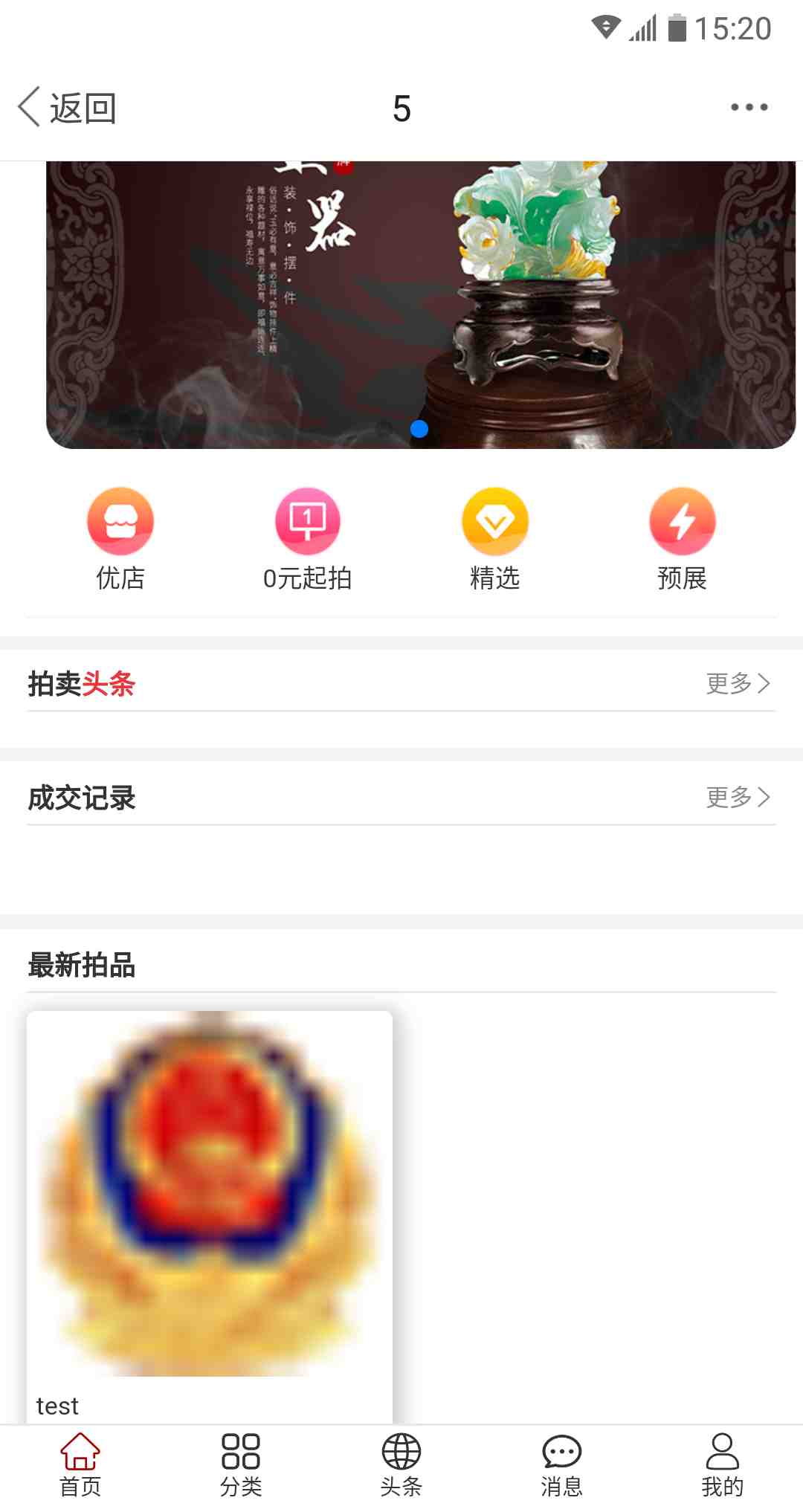
Task: Open the jade ornament banner
Action: (421, 305)
